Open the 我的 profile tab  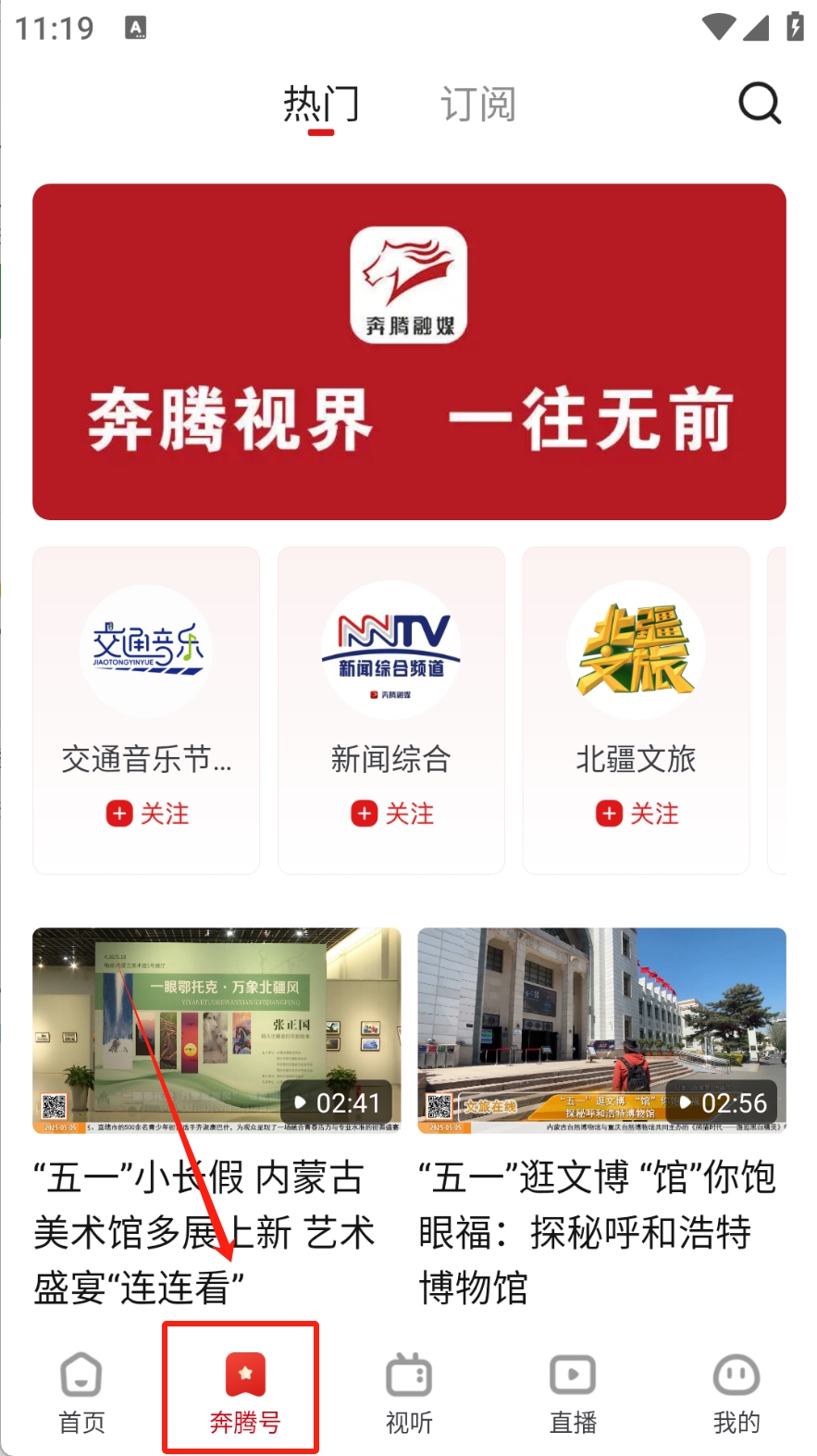737,1393
